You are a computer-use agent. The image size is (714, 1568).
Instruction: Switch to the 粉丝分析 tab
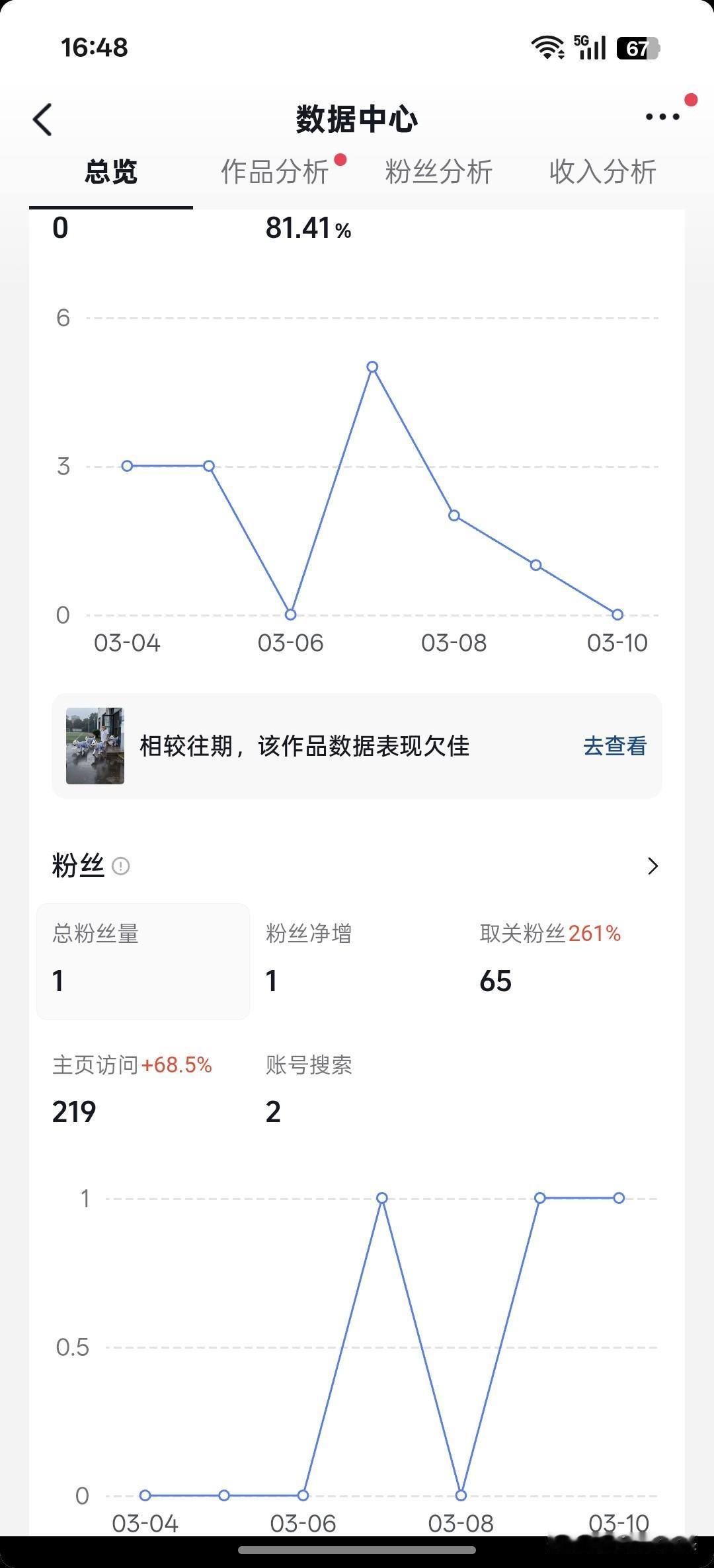[x=438, y=172]
